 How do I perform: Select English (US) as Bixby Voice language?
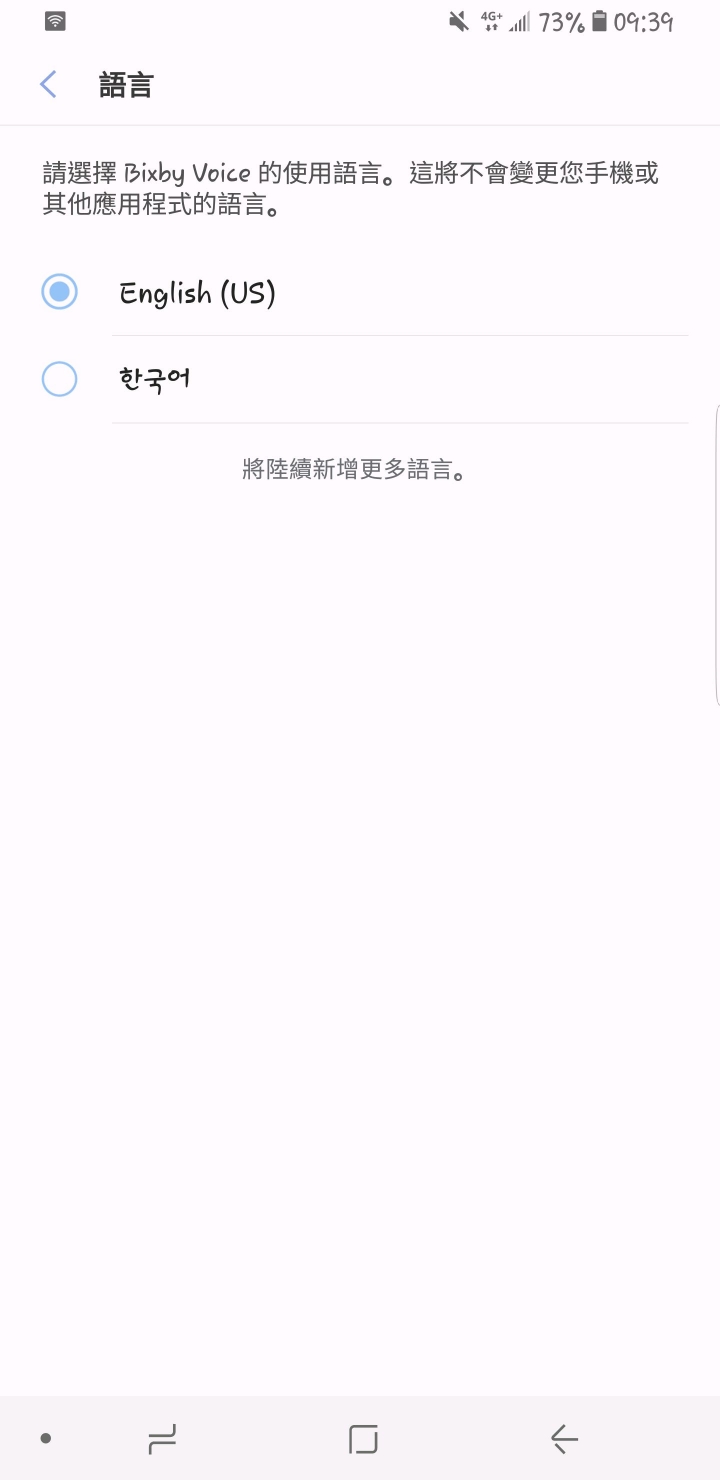(360, 292)
